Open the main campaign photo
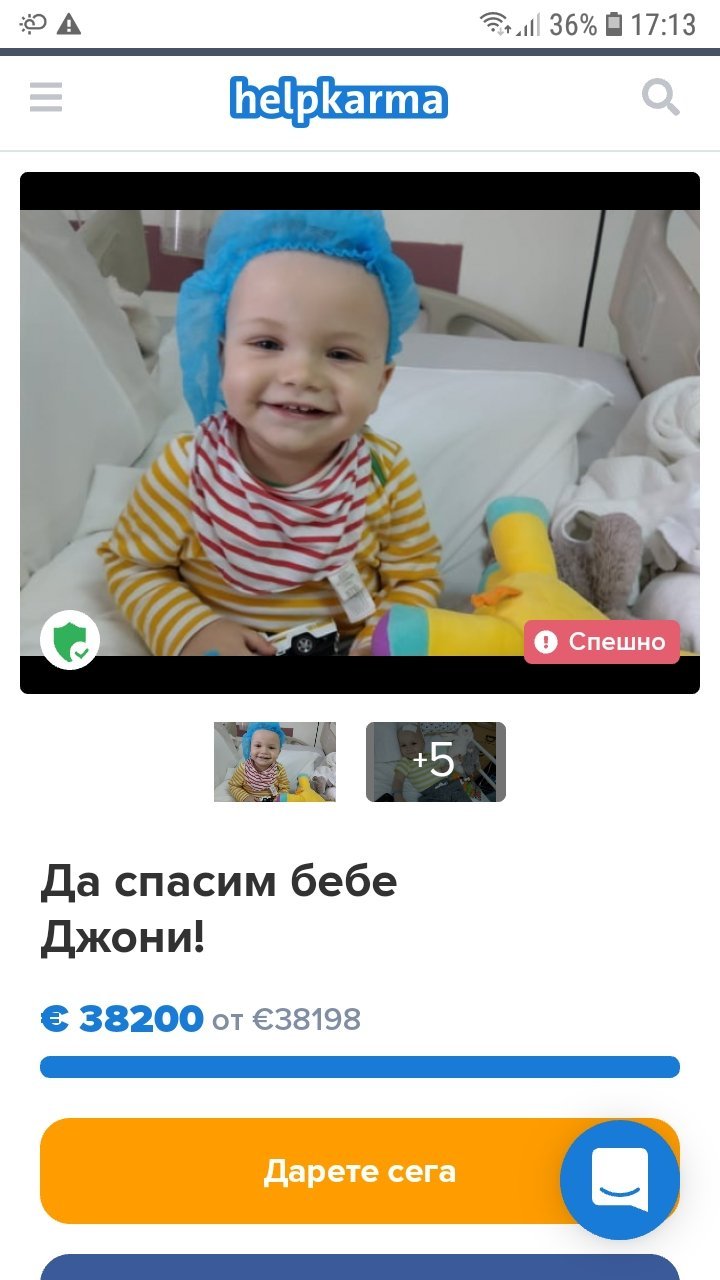 pos(360,432)
